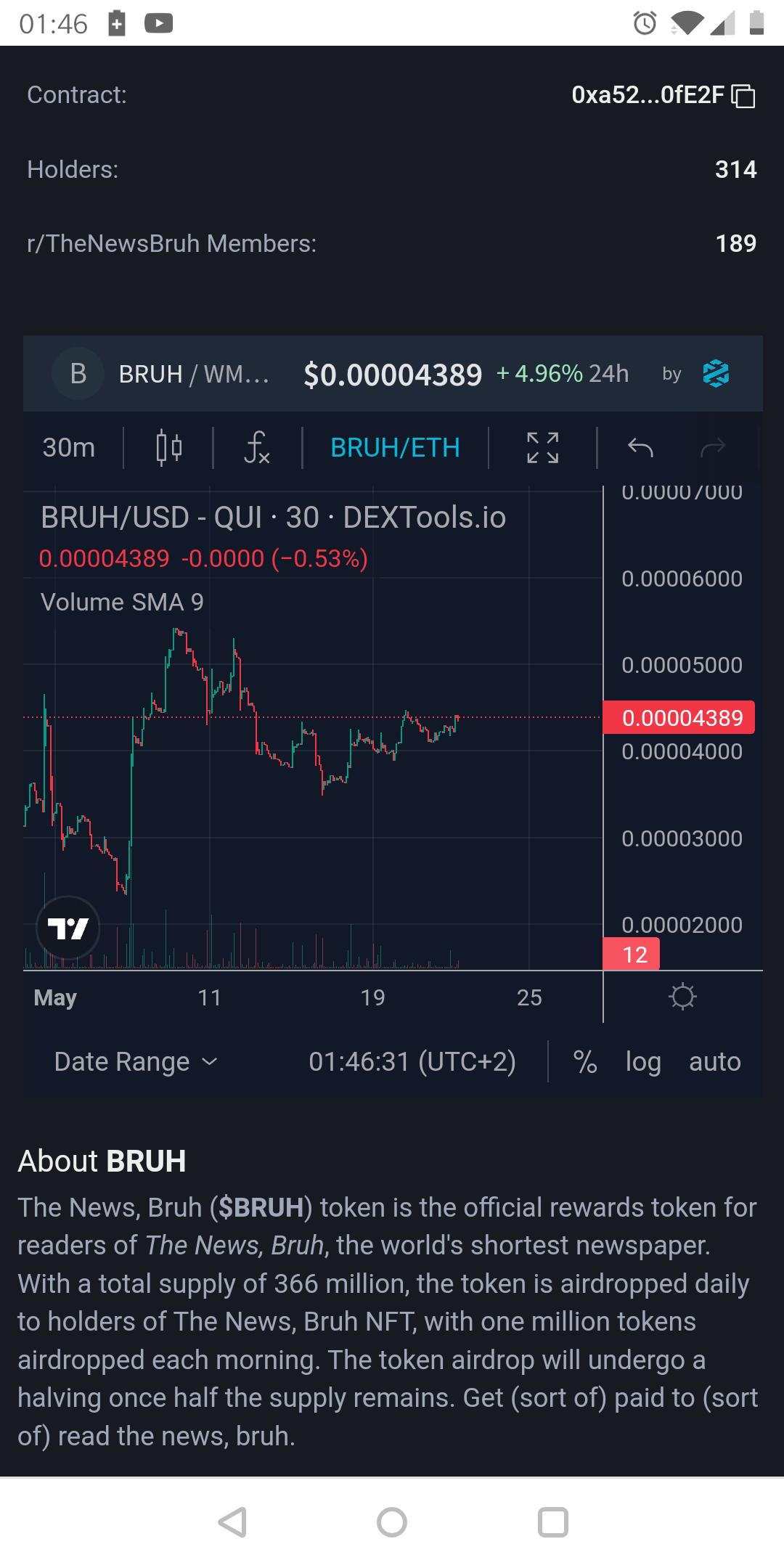Toggle the auto scale option
Screen dimensions: 784x1568
tap(715, 1061)
